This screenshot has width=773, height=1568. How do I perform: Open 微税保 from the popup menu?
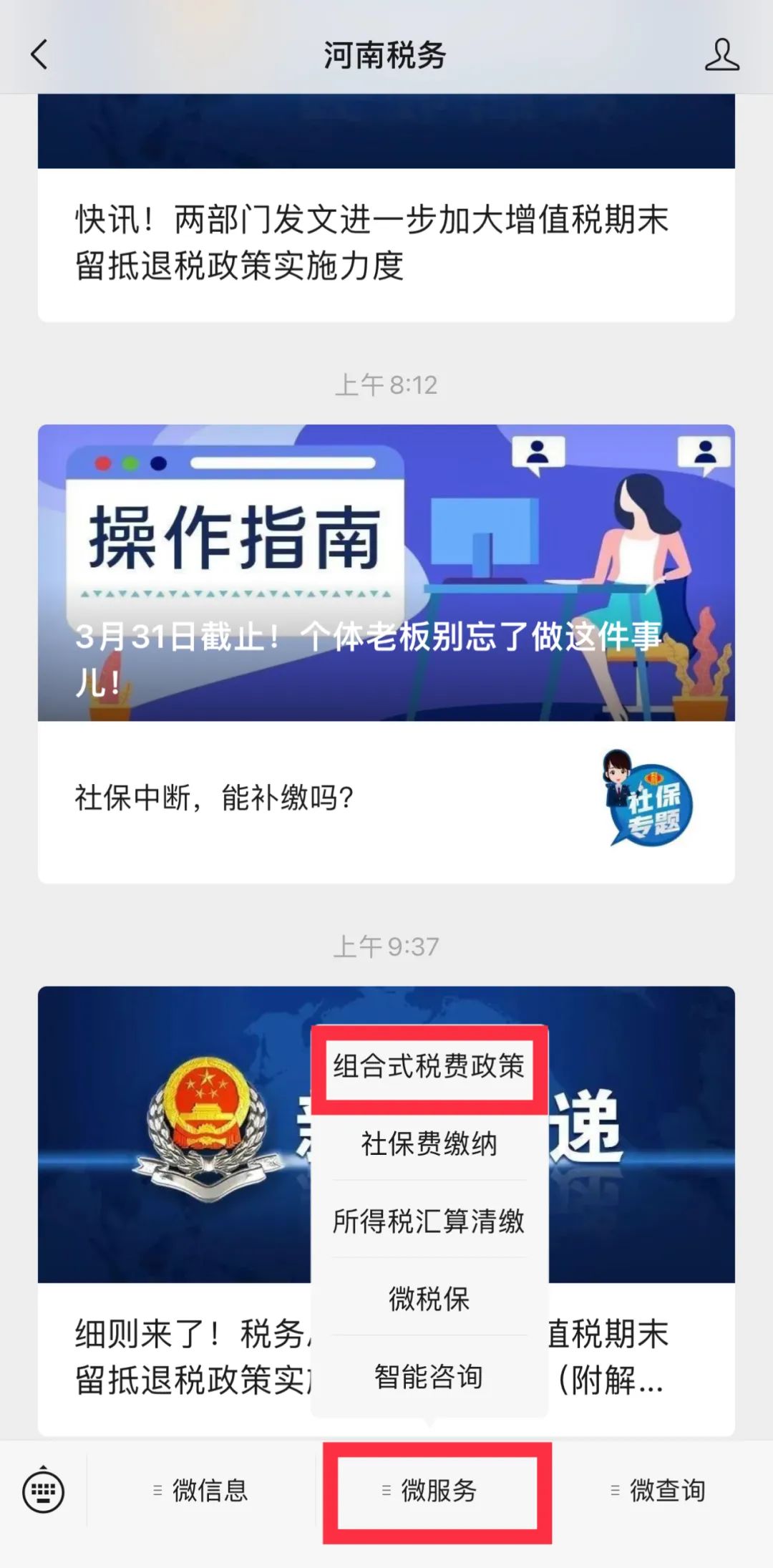[429, 1299]
